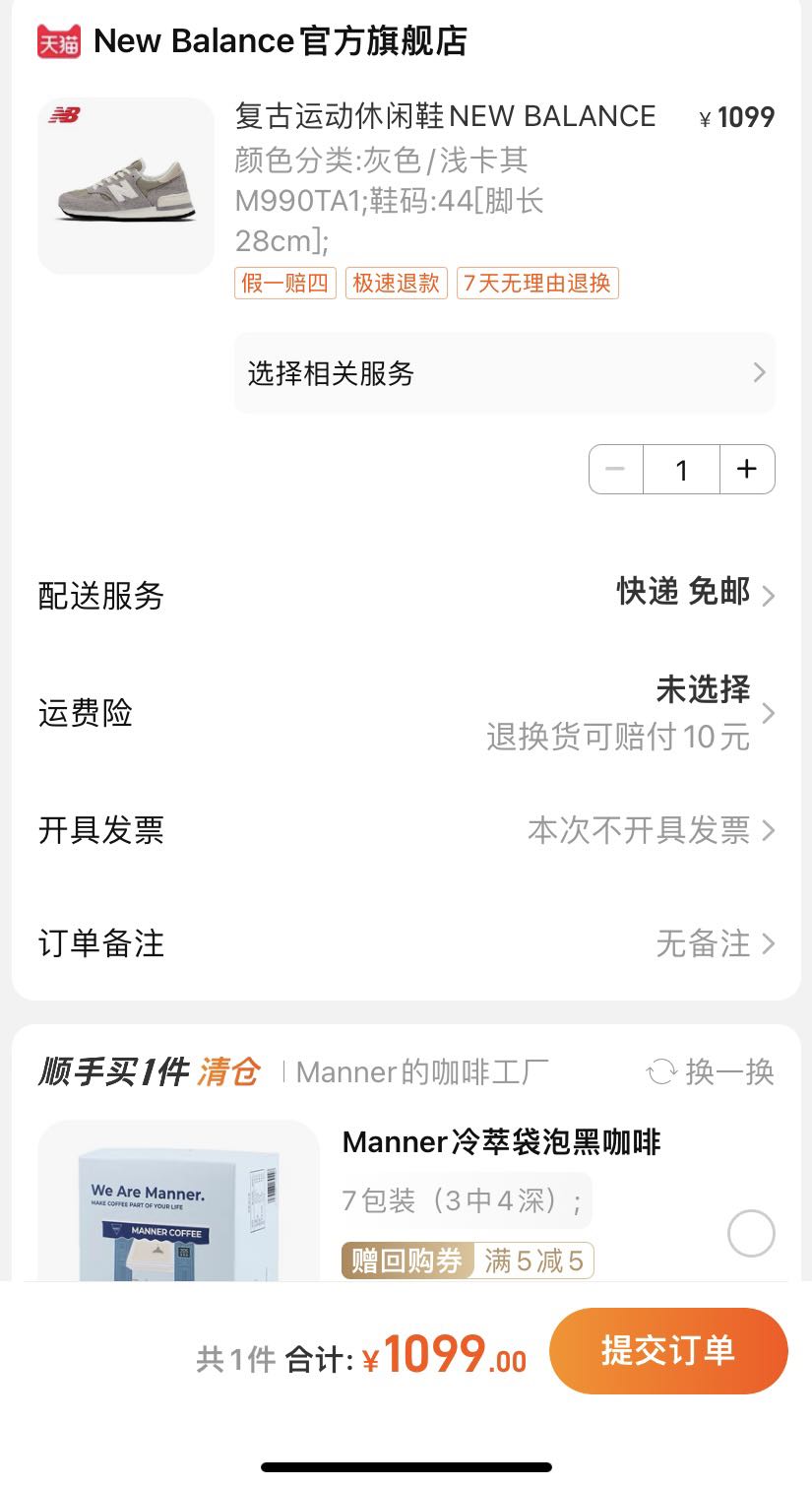Tap the 提交订单 submit button
This screenshot has width=812, height=1487.
click(668, 1352)
